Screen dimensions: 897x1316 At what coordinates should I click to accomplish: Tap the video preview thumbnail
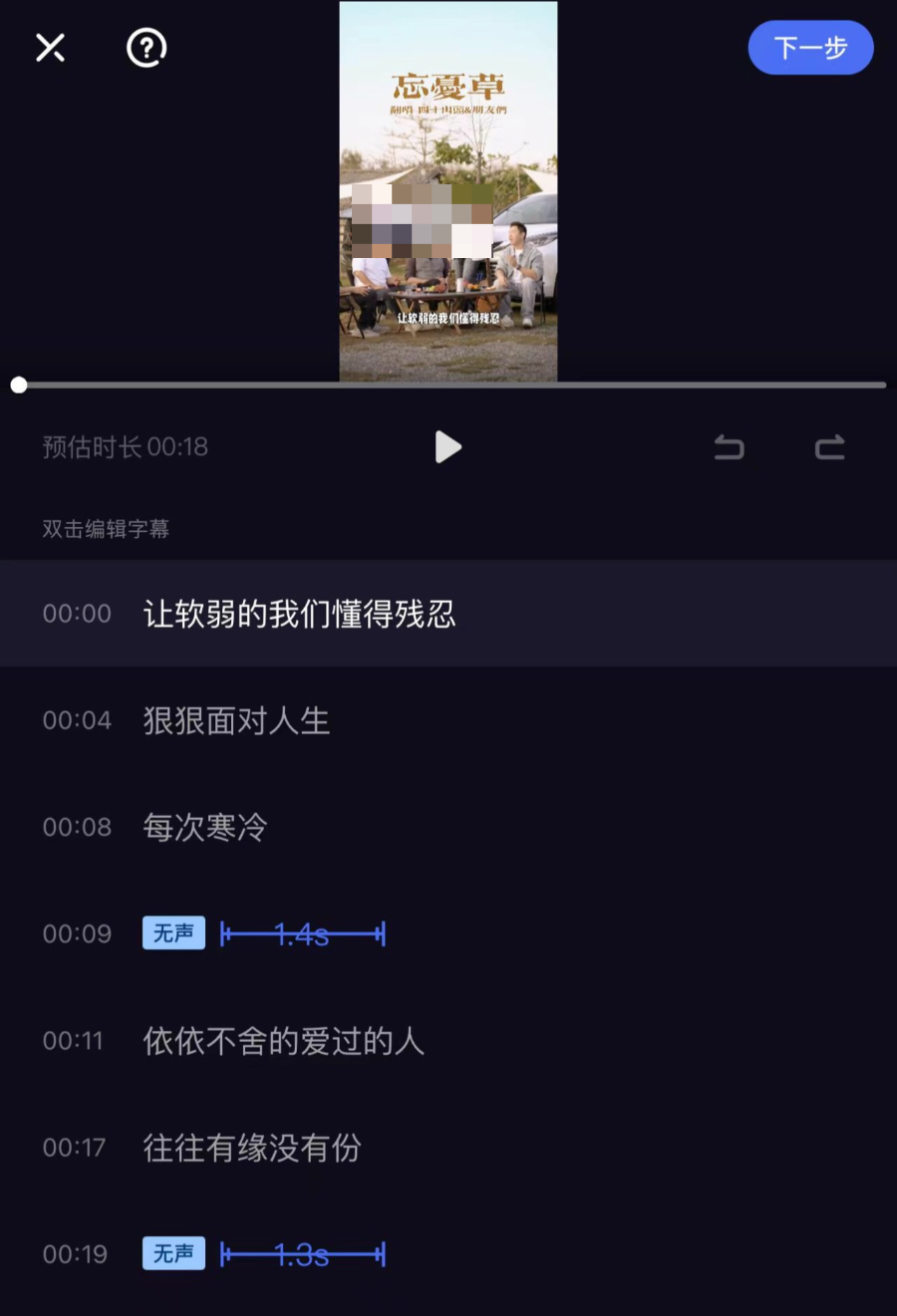click(448, 189)
